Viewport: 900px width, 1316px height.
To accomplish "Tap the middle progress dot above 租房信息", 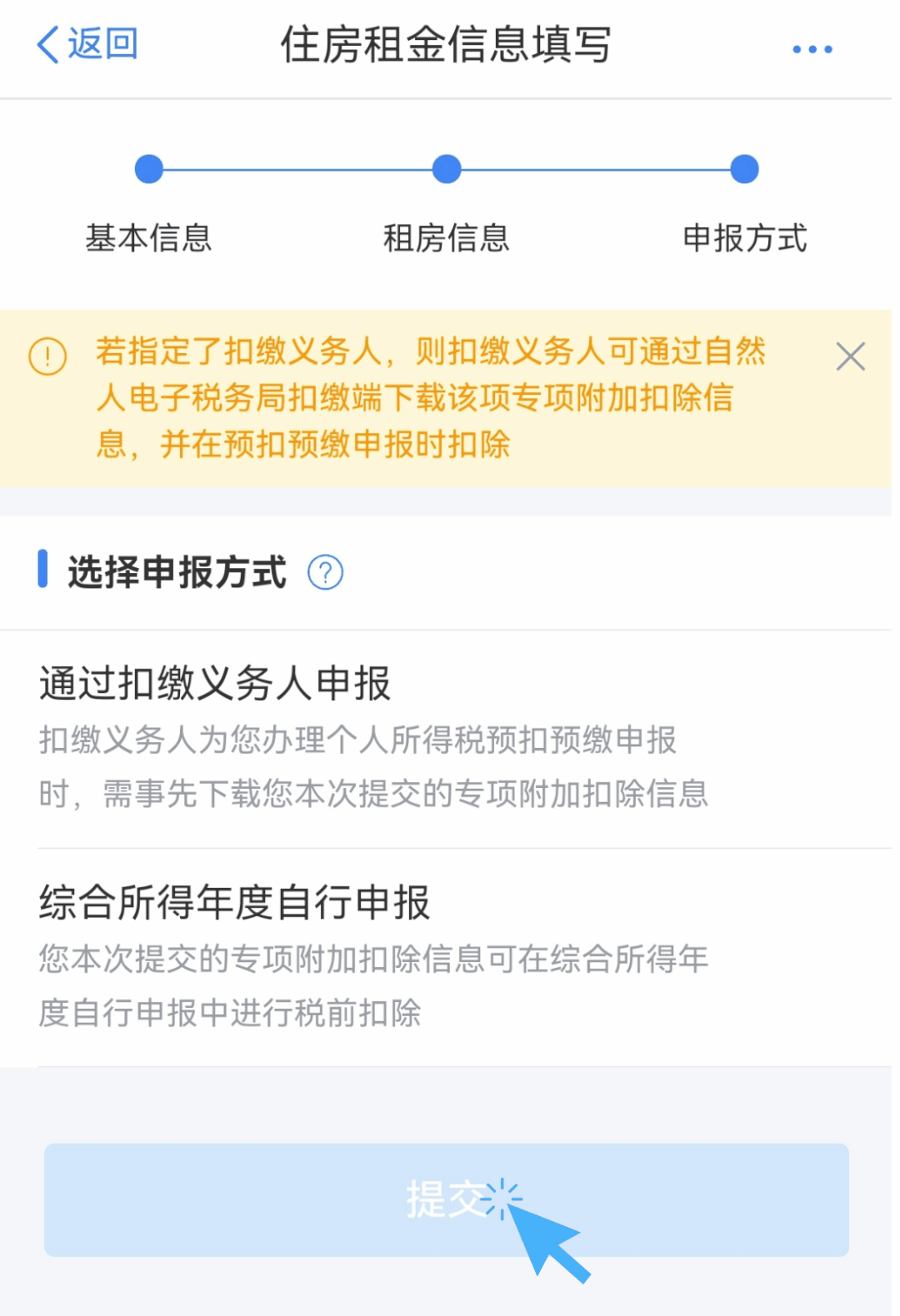I will click(x=447, y=169).
